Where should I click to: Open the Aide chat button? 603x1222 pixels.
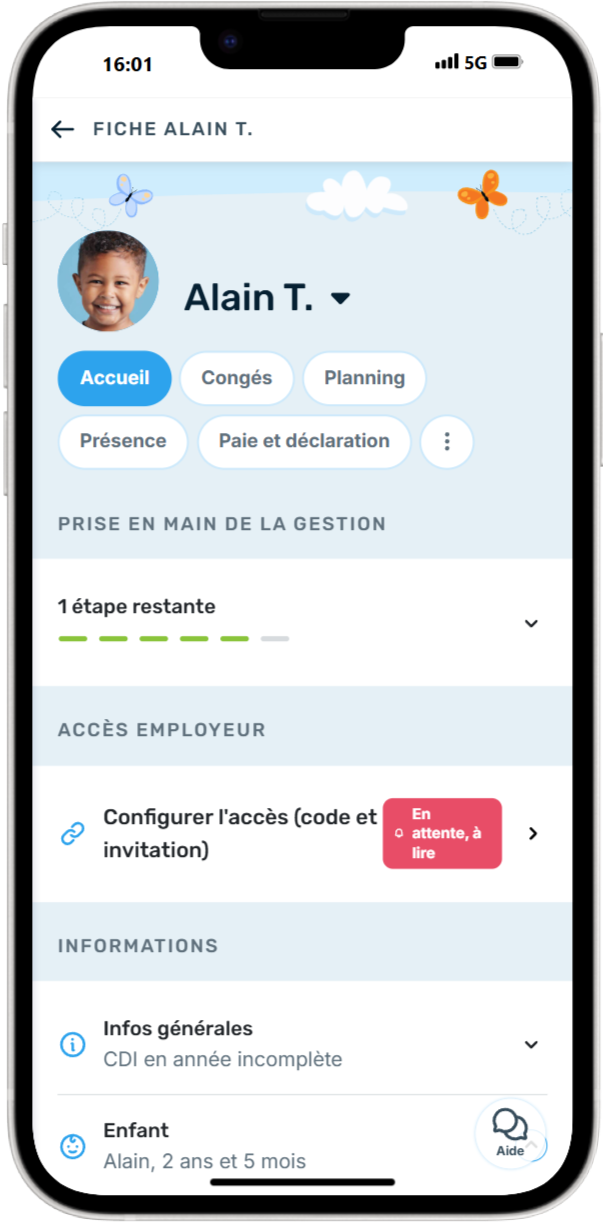click(510, 1131)
